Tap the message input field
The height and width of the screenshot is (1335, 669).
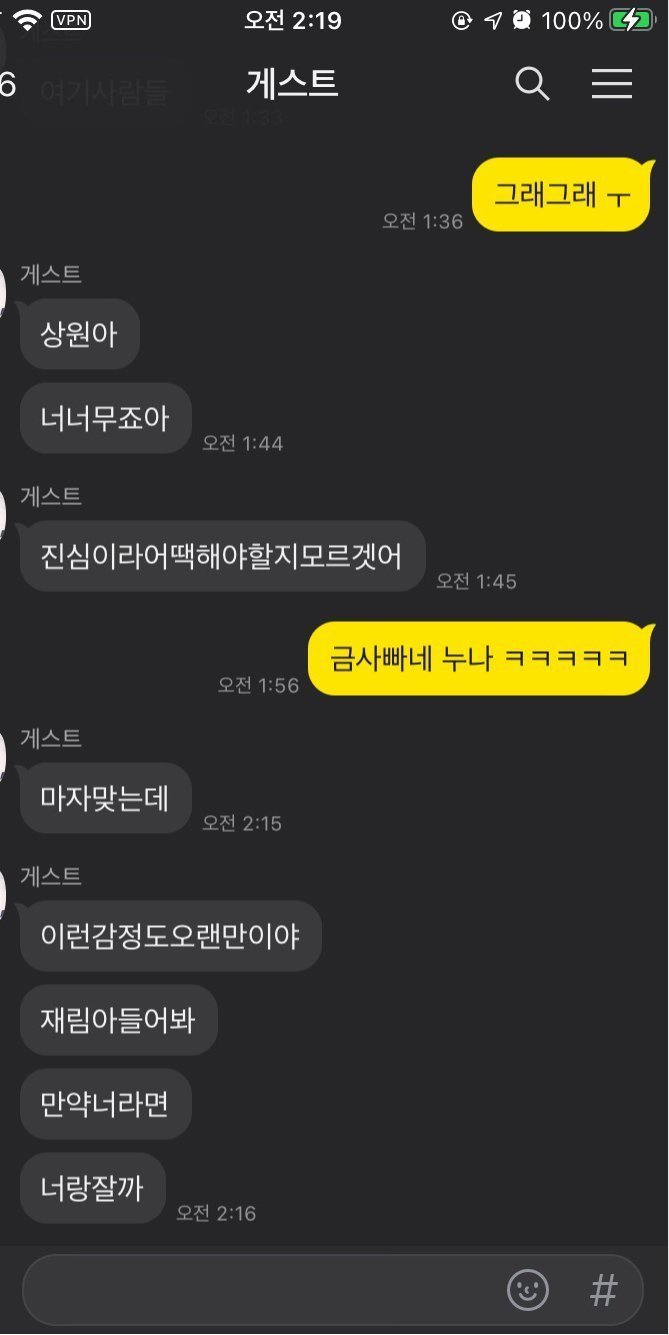(x=260, y=1290)
